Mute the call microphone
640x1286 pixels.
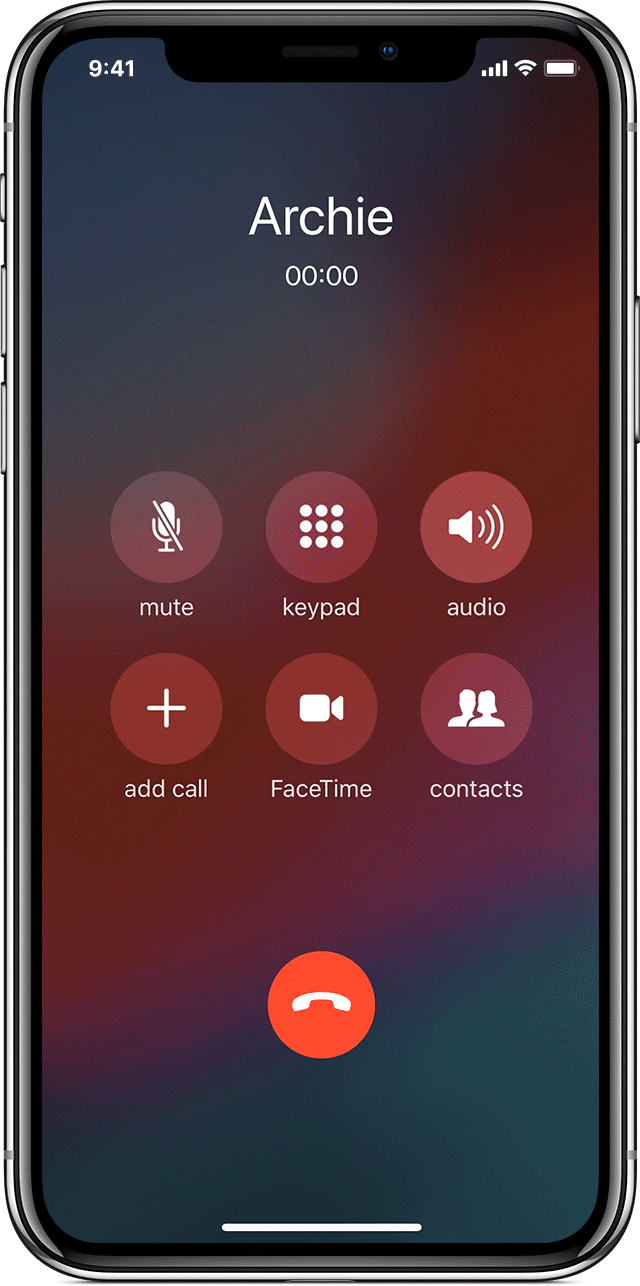pos(166,527)
